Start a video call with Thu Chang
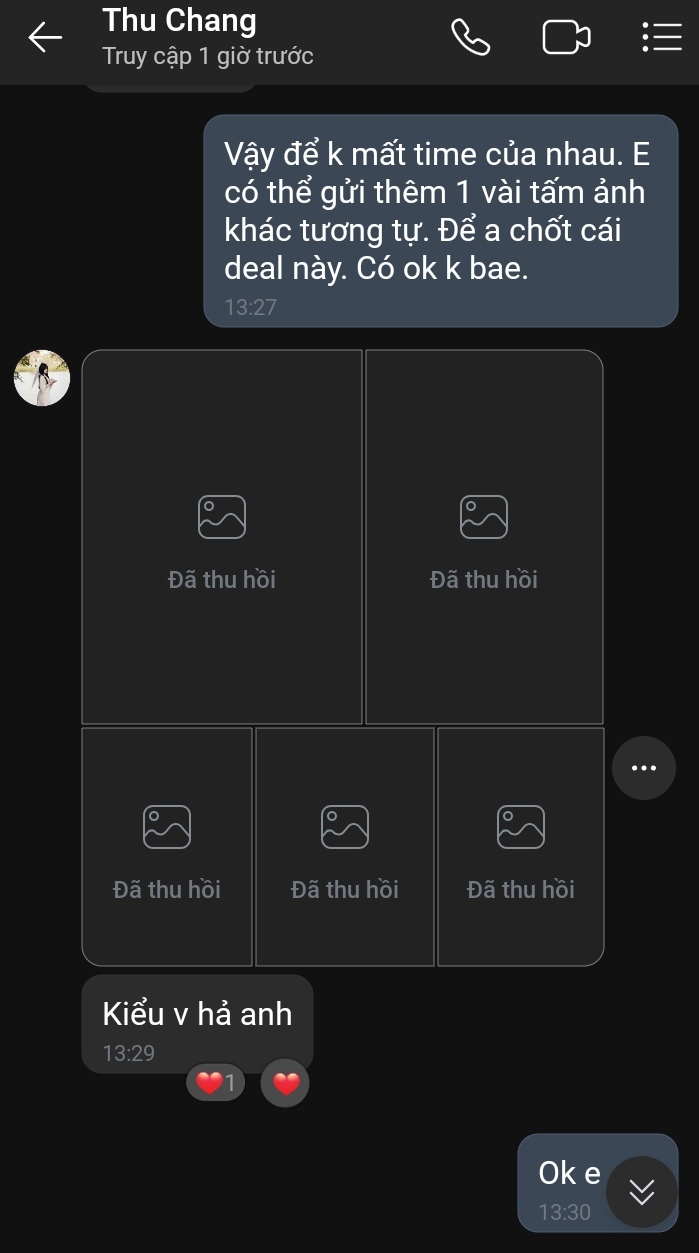Screen dimensions: 699x1253 (x=566, y=38)
